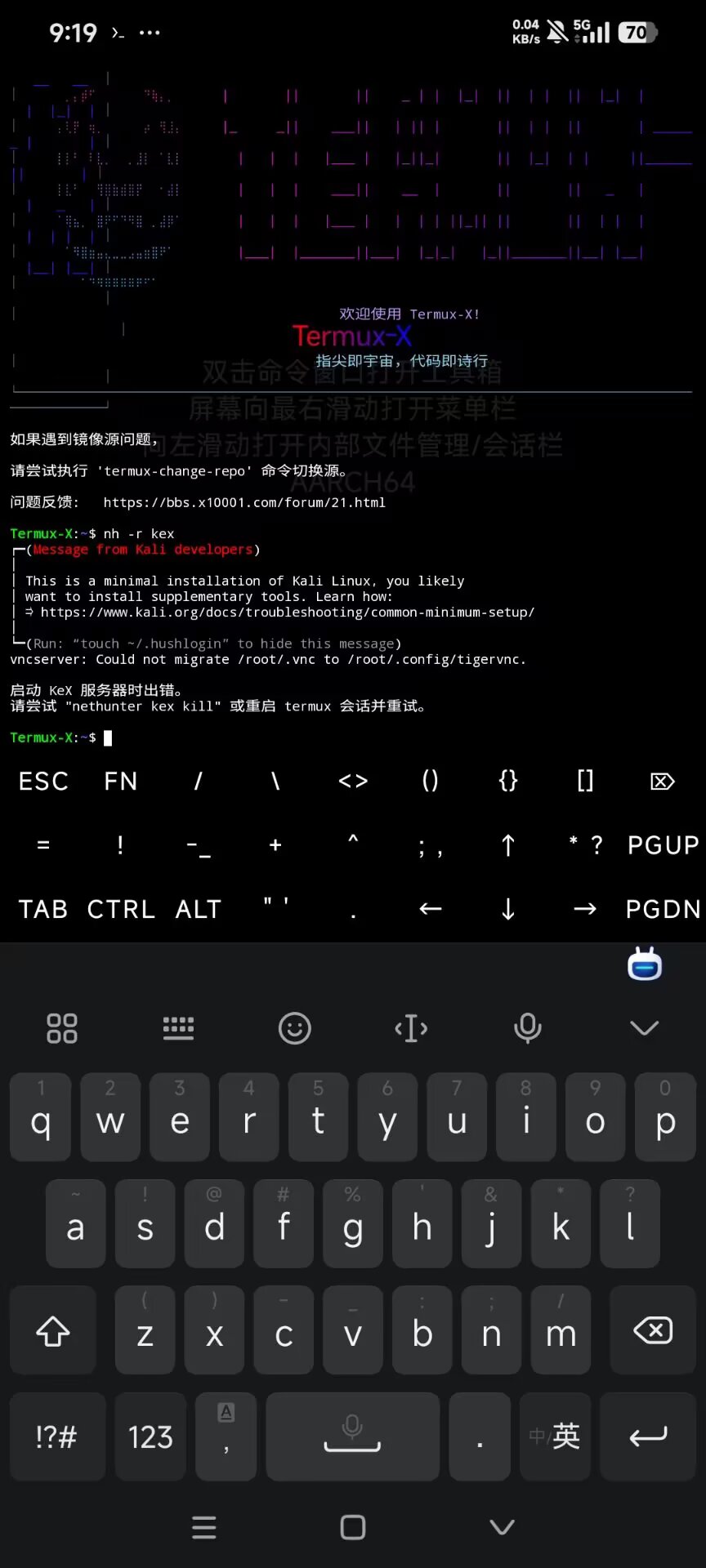Tap the PGUP key
706x1568 pixels.
pos(663,845)
